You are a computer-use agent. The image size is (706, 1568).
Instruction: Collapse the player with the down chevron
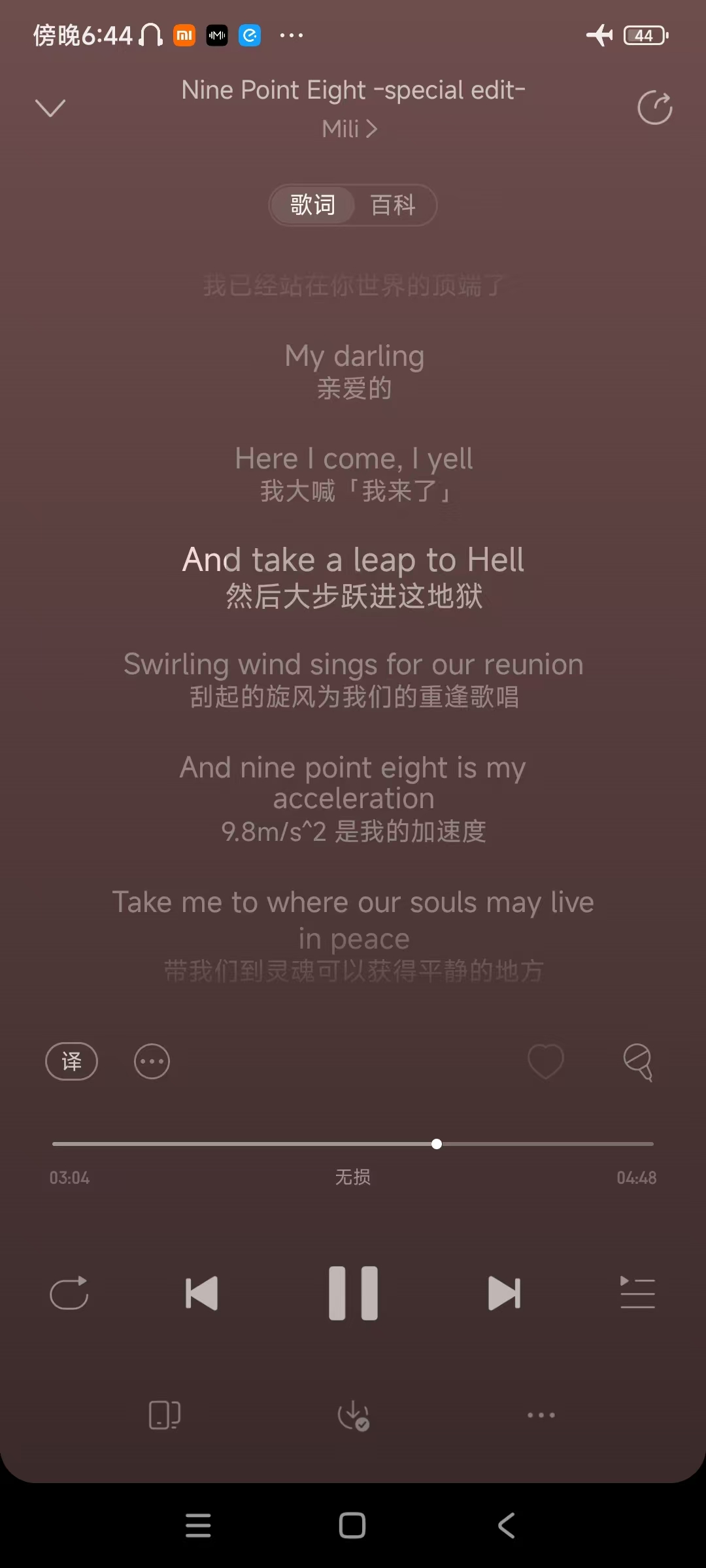pos(50,108)
